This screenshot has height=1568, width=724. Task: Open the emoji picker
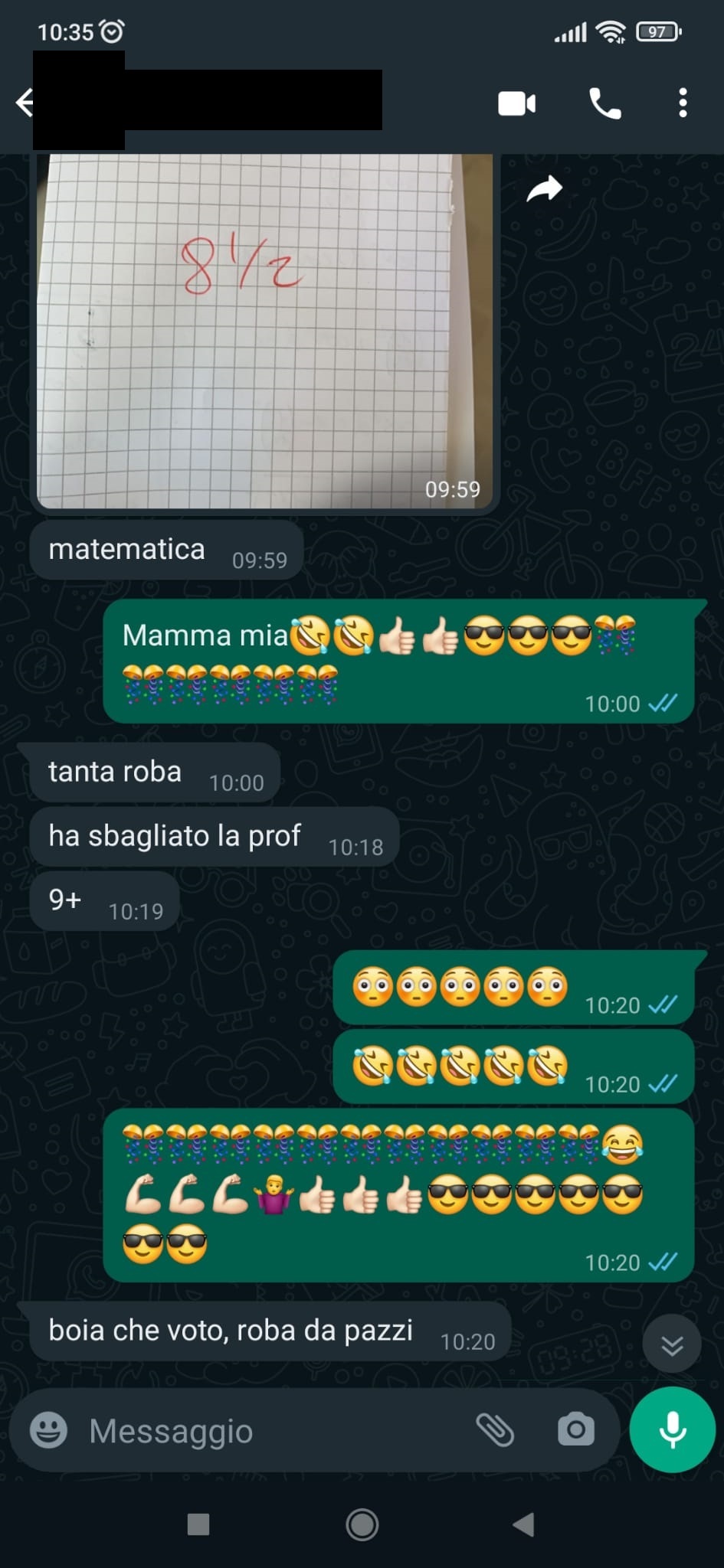point(49,1430)
